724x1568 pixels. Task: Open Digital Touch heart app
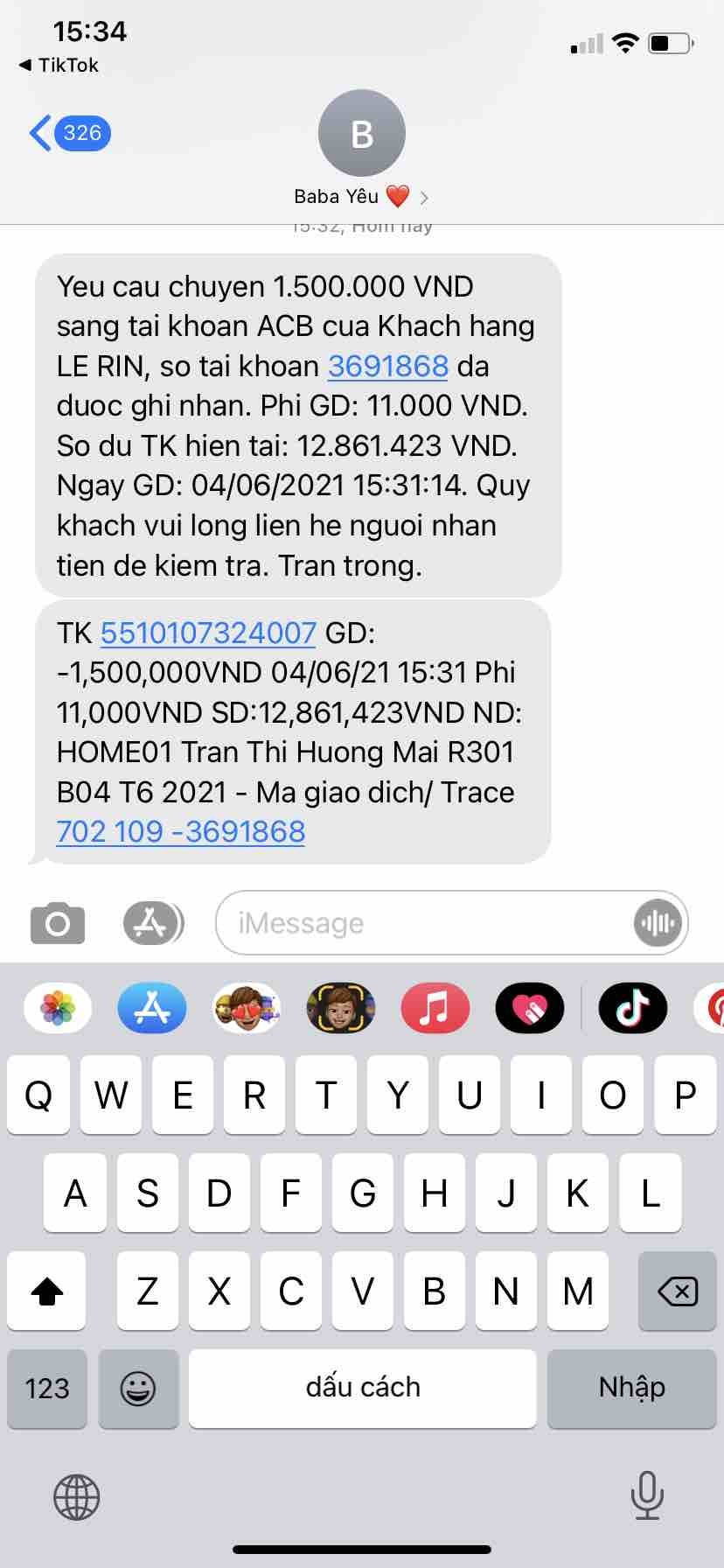(529, 1008)
